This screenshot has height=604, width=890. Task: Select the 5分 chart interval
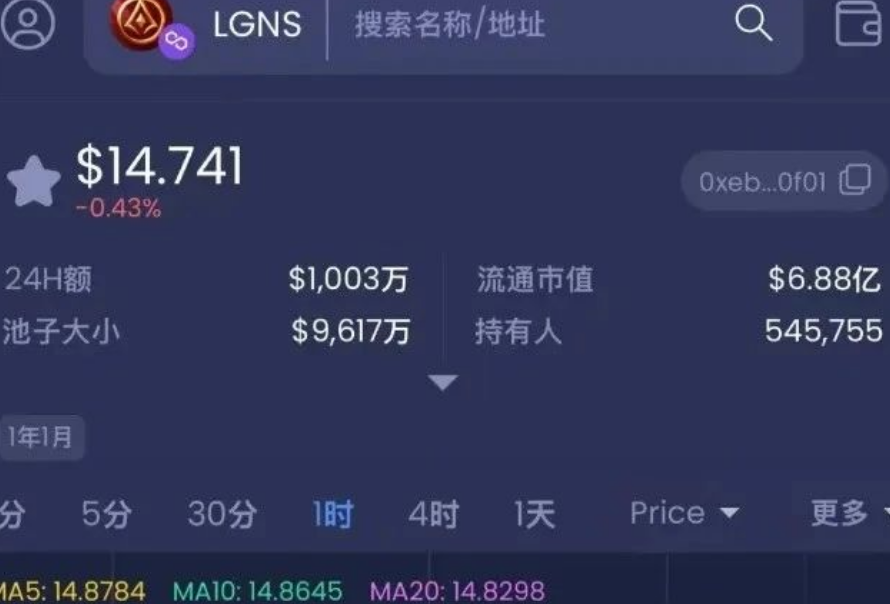click(x=106, y=514)
